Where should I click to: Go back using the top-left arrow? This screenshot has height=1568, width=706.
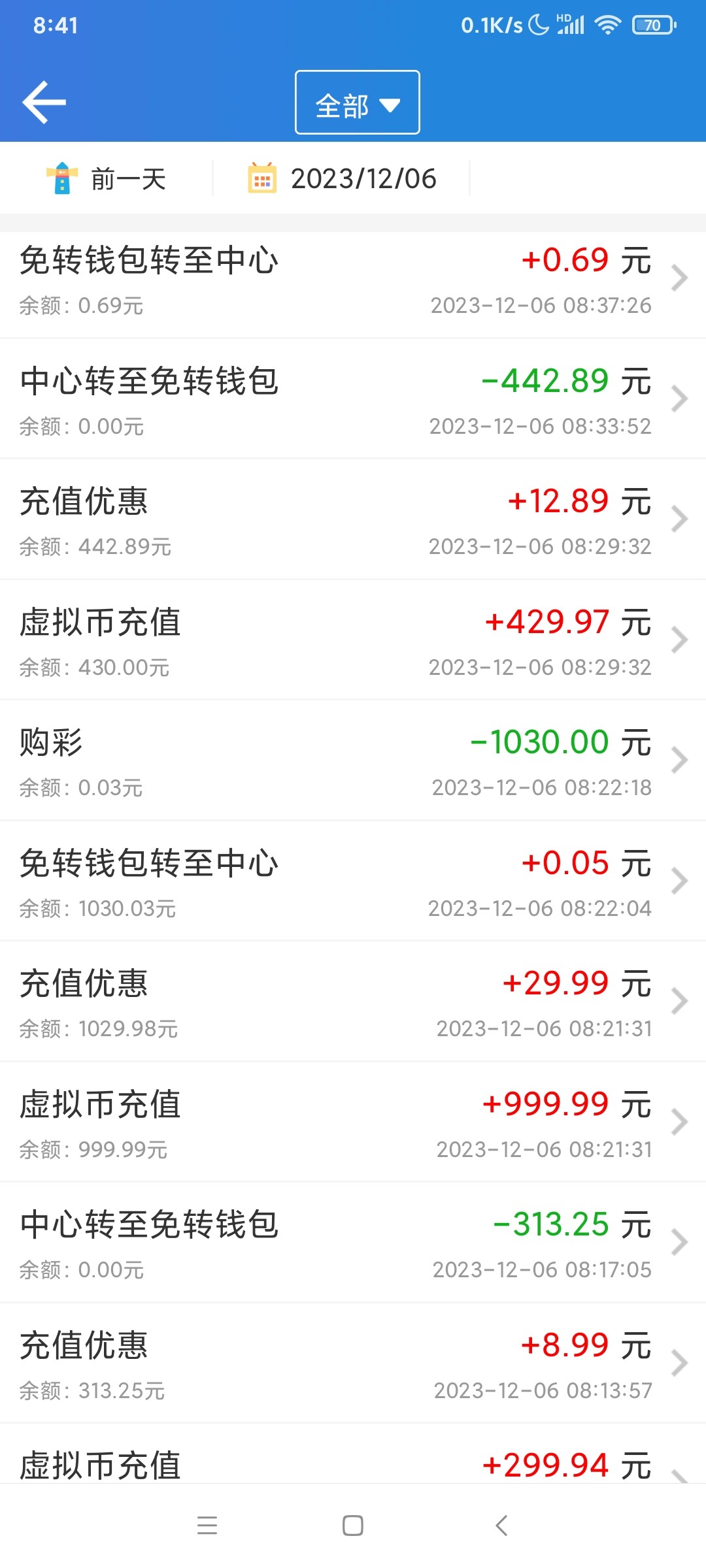pyautogui.click(x=44, y=103)
